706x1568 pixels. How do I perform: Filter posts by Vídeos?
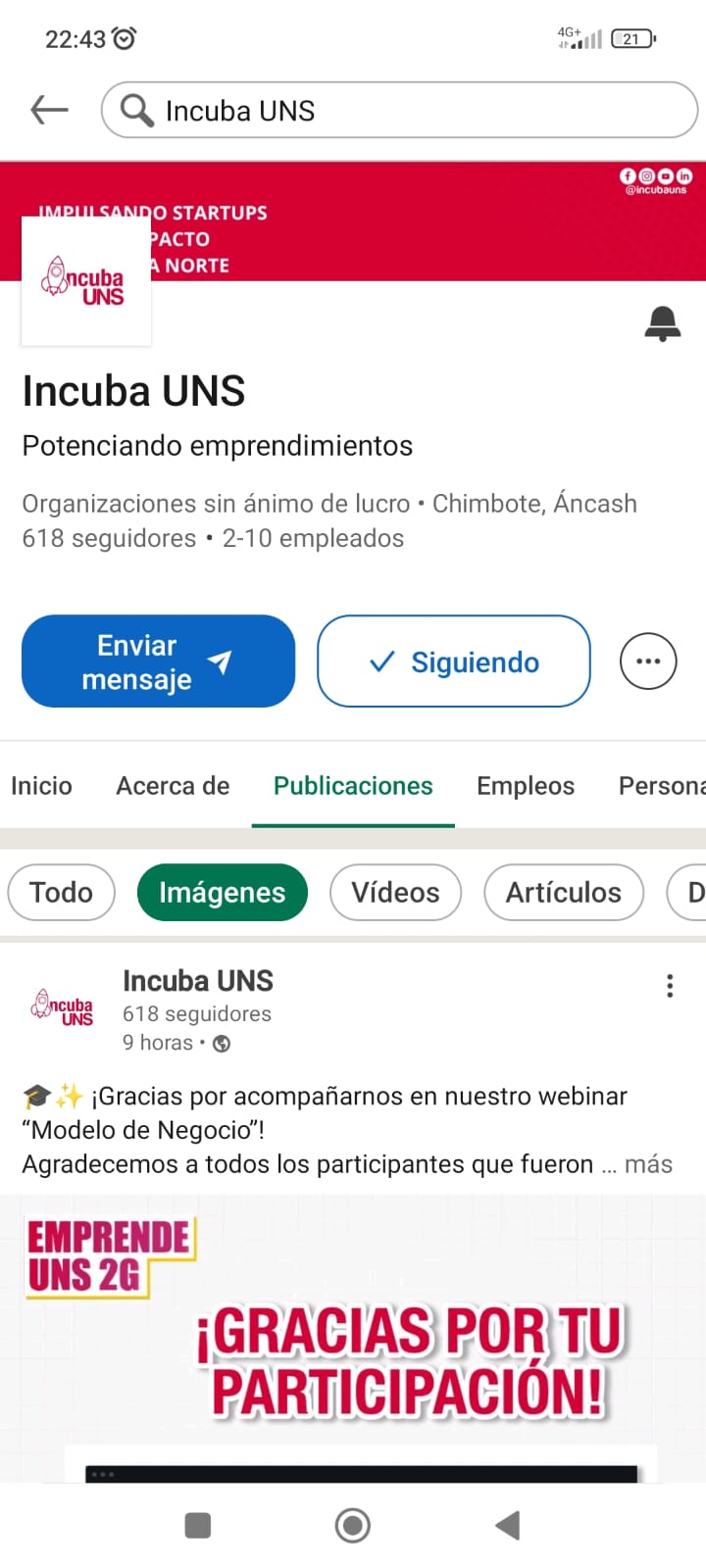(x=395, y=893)
